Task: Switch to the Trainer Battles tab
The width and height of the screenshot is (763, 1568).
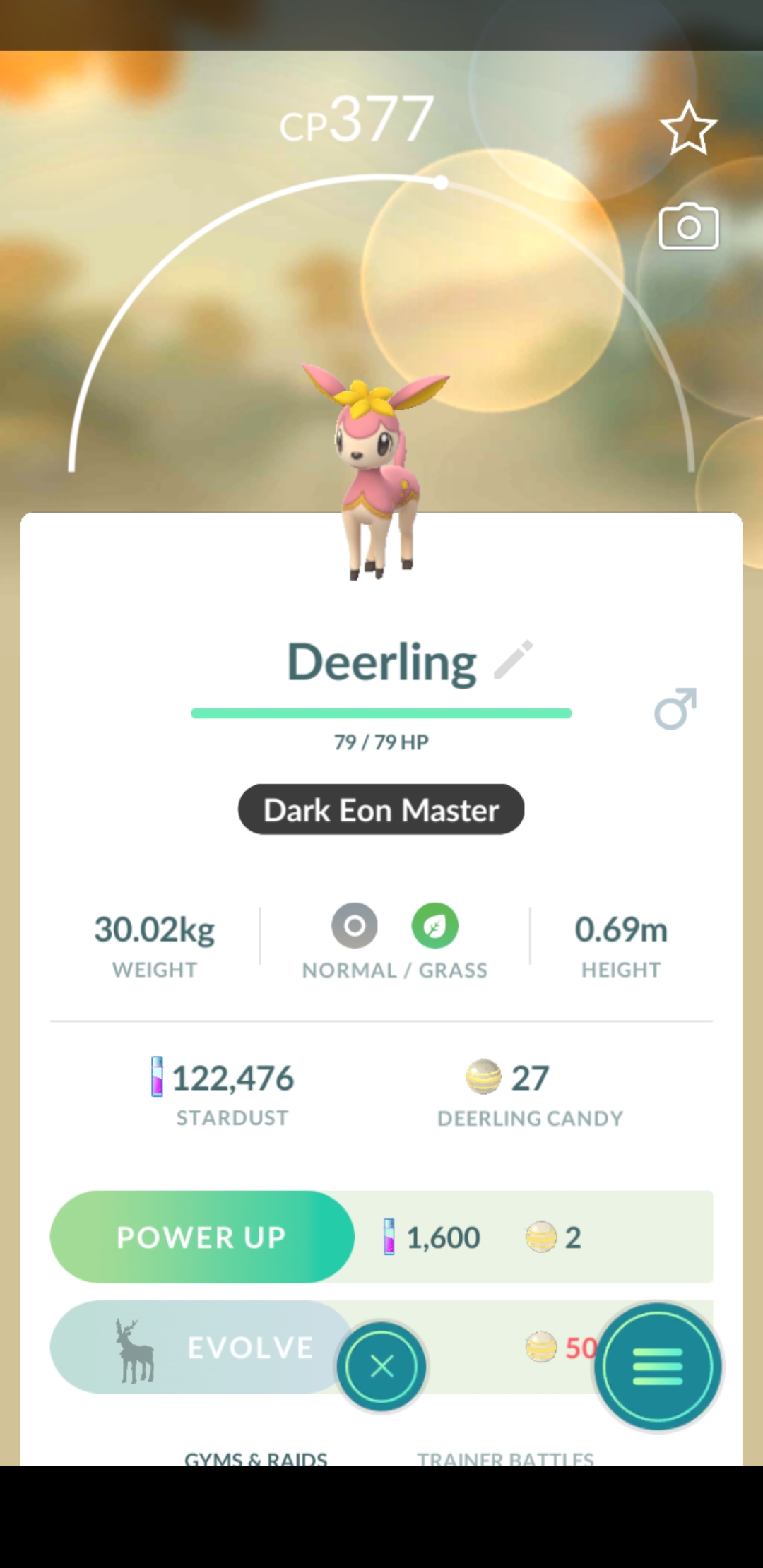Action: tap(505, 1458)
